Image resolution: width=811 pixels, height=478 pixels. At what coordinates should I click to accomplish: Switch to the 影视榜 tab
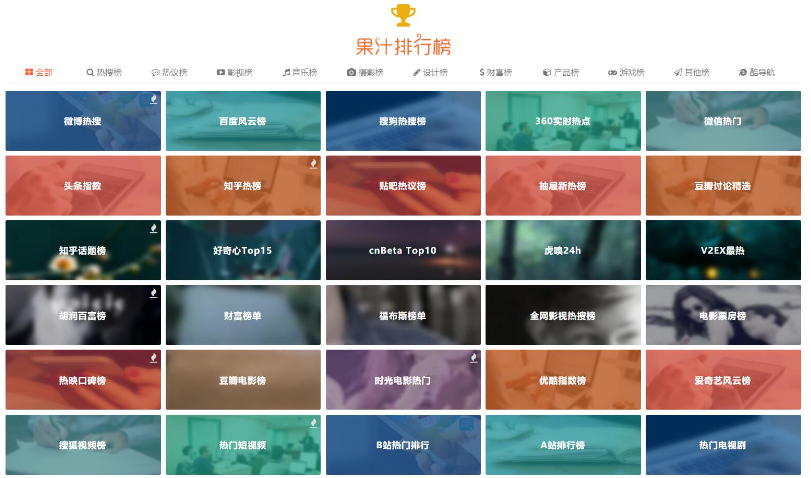235,72
